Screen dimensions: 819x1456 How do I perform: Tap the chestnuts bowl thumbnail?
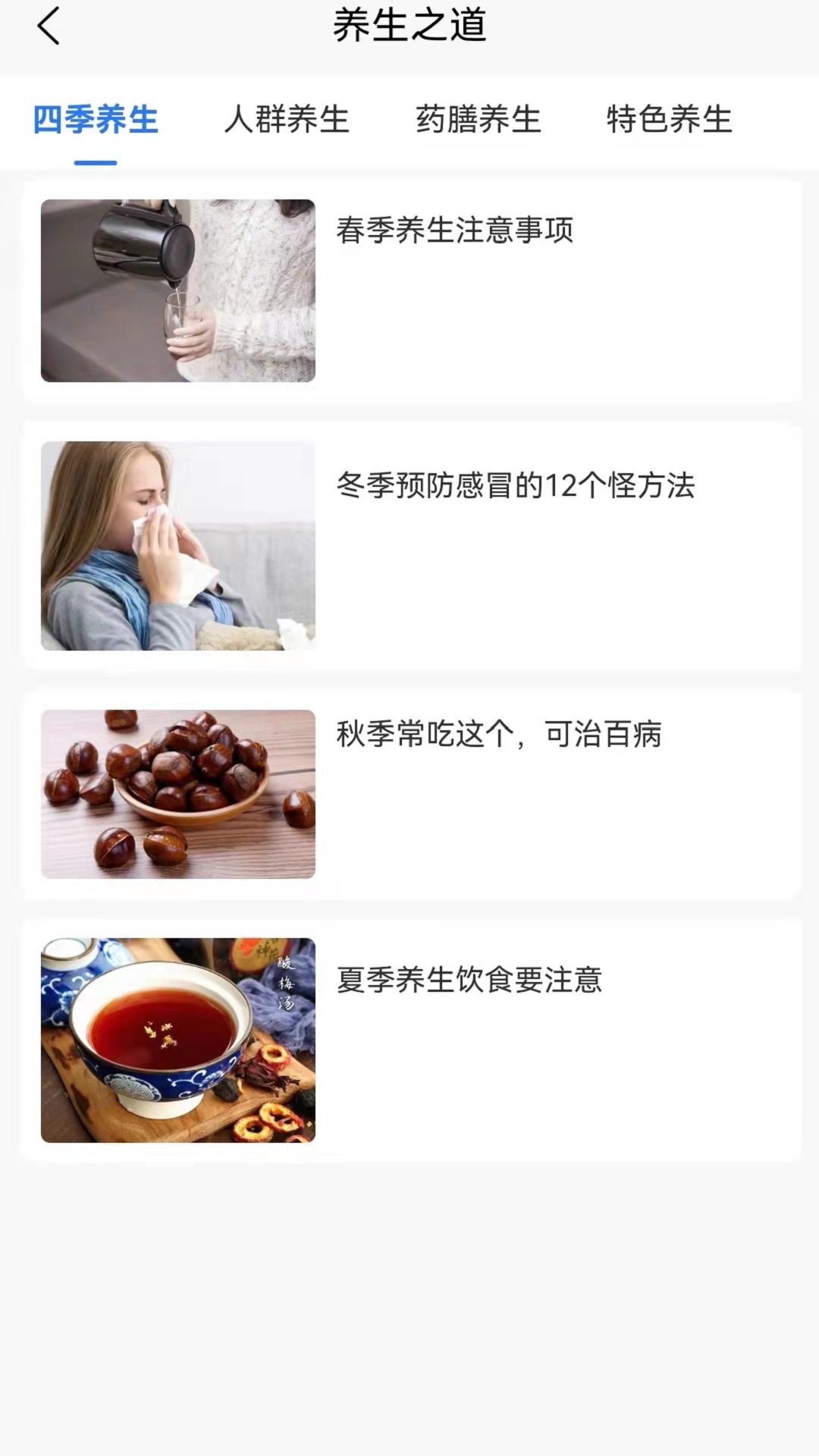(178, 792)
